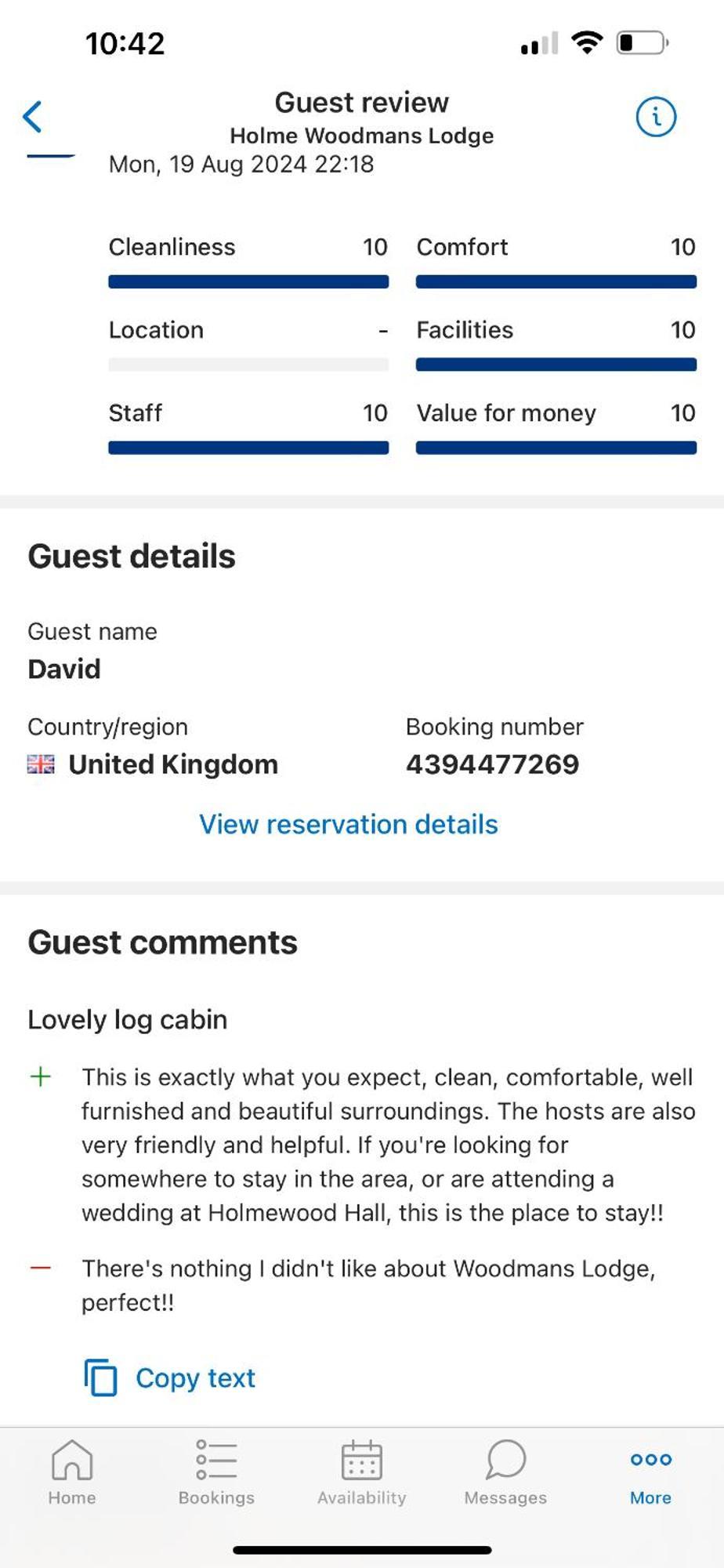Switch to the Home tab
The width and height of the screenshot is (724, 1568).
pos(72,1472)
